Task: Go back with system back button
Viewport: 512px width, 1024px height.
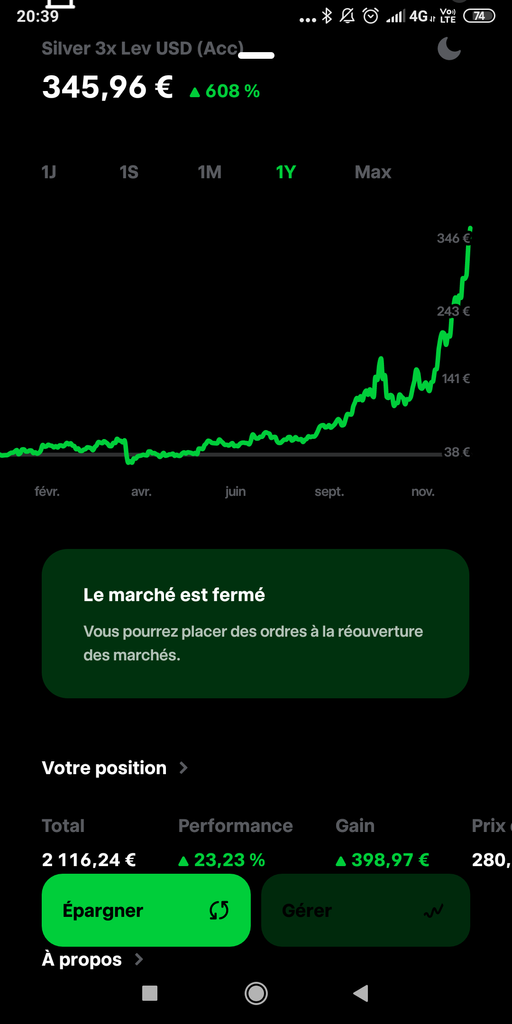Action: 360,993
